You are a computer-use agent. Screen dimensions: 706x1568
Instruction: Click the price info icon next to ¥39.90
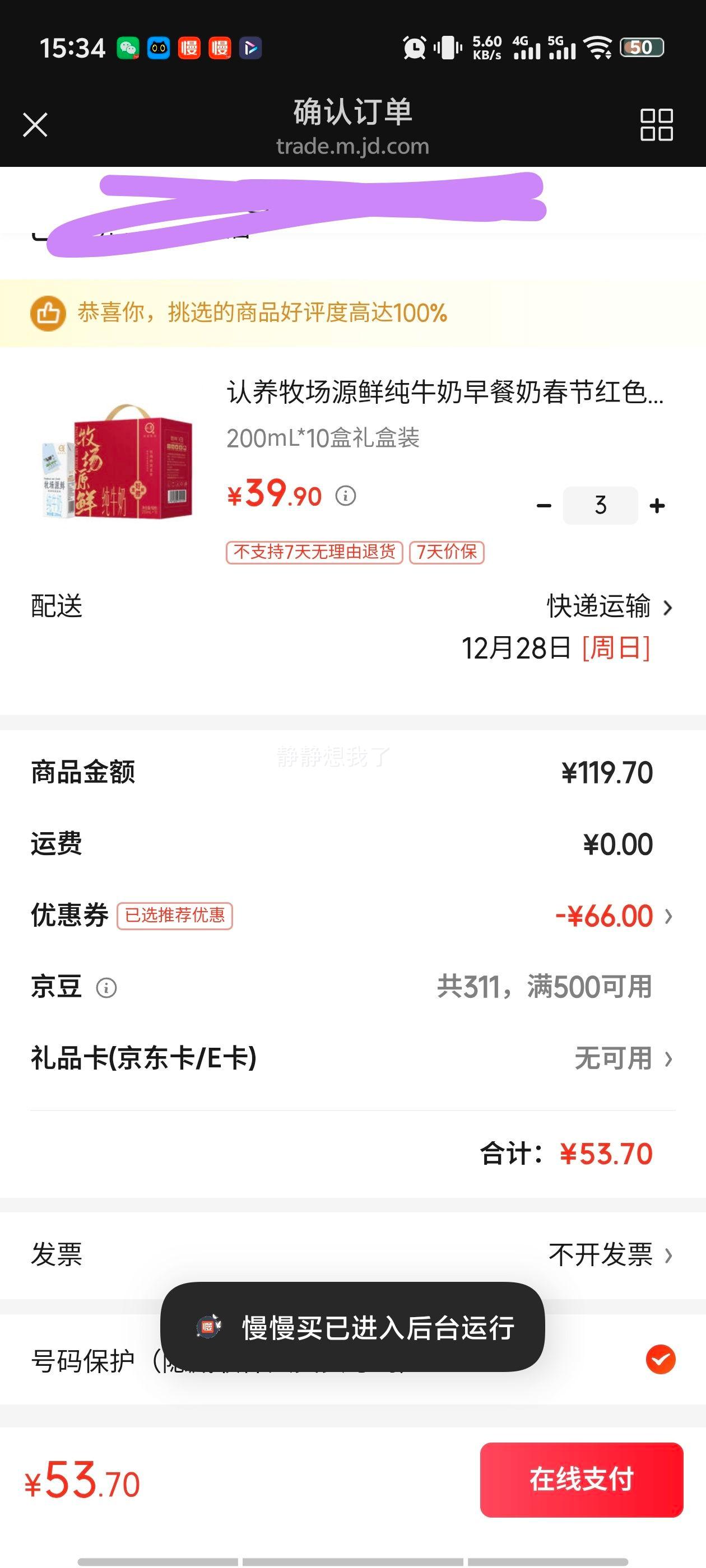pos(347,496)
